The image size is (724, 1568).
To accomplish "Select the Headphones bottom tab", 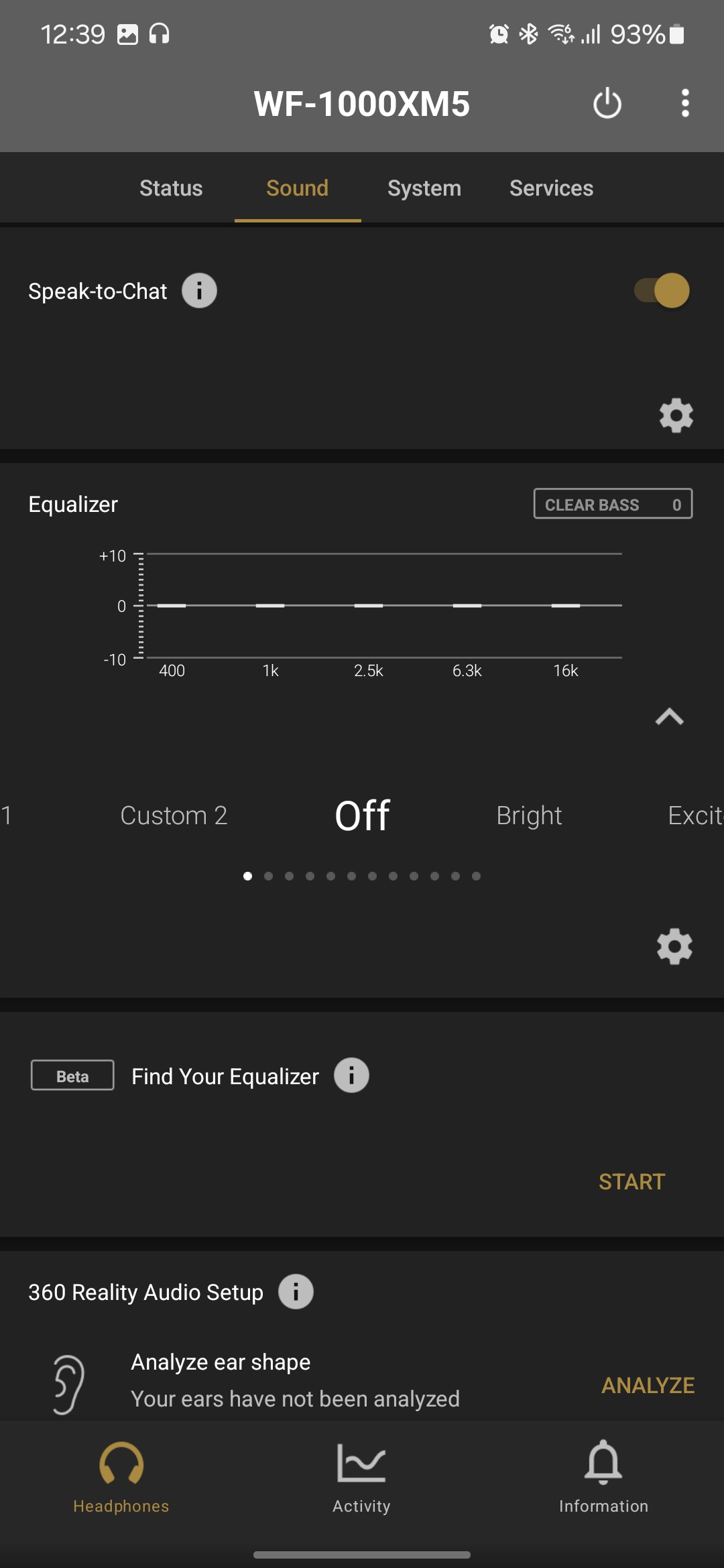I will pyautogui.click(x=121, y=1478).
